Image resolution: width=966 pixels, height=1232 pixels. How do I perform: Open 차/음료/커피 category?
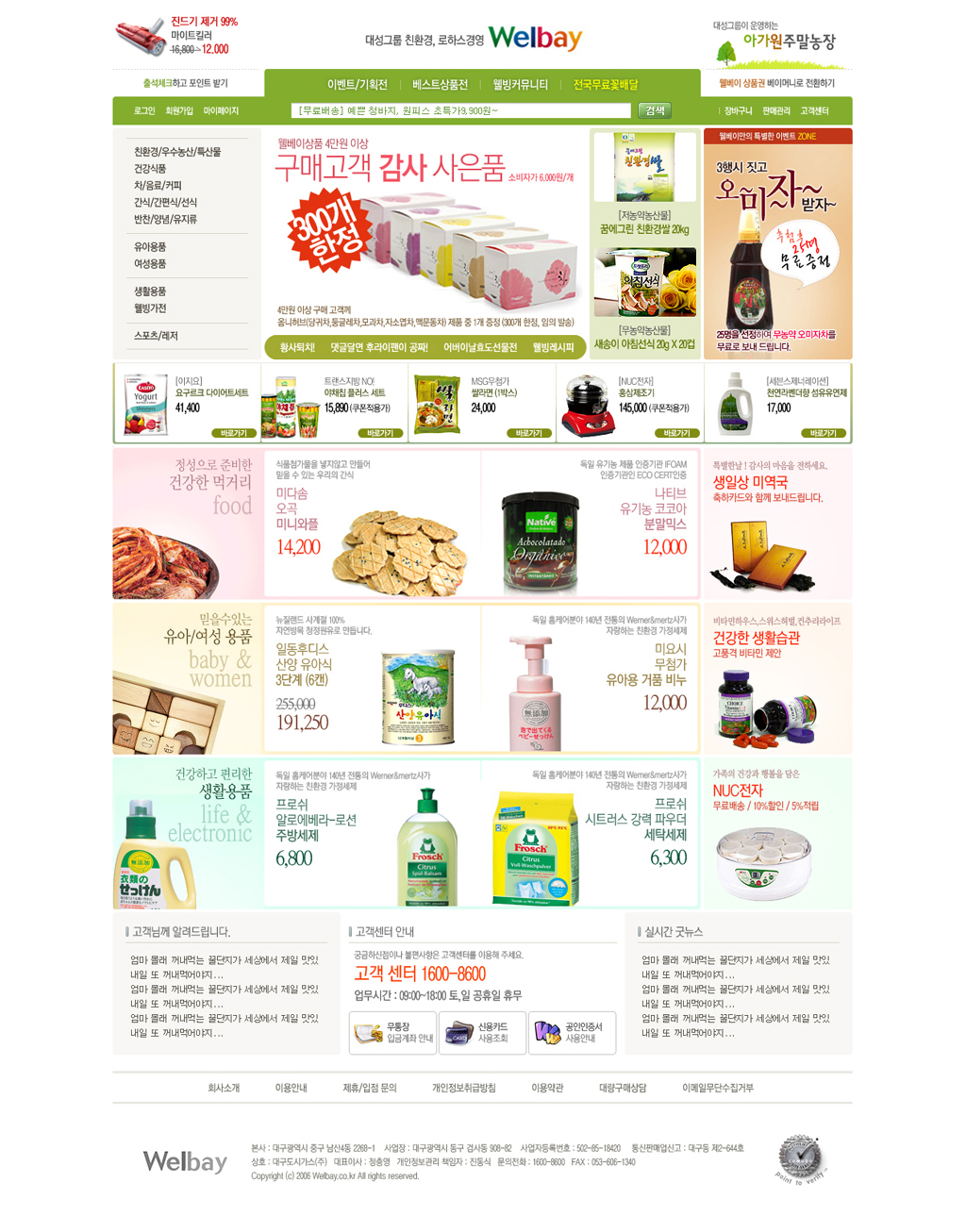point(158,186)
